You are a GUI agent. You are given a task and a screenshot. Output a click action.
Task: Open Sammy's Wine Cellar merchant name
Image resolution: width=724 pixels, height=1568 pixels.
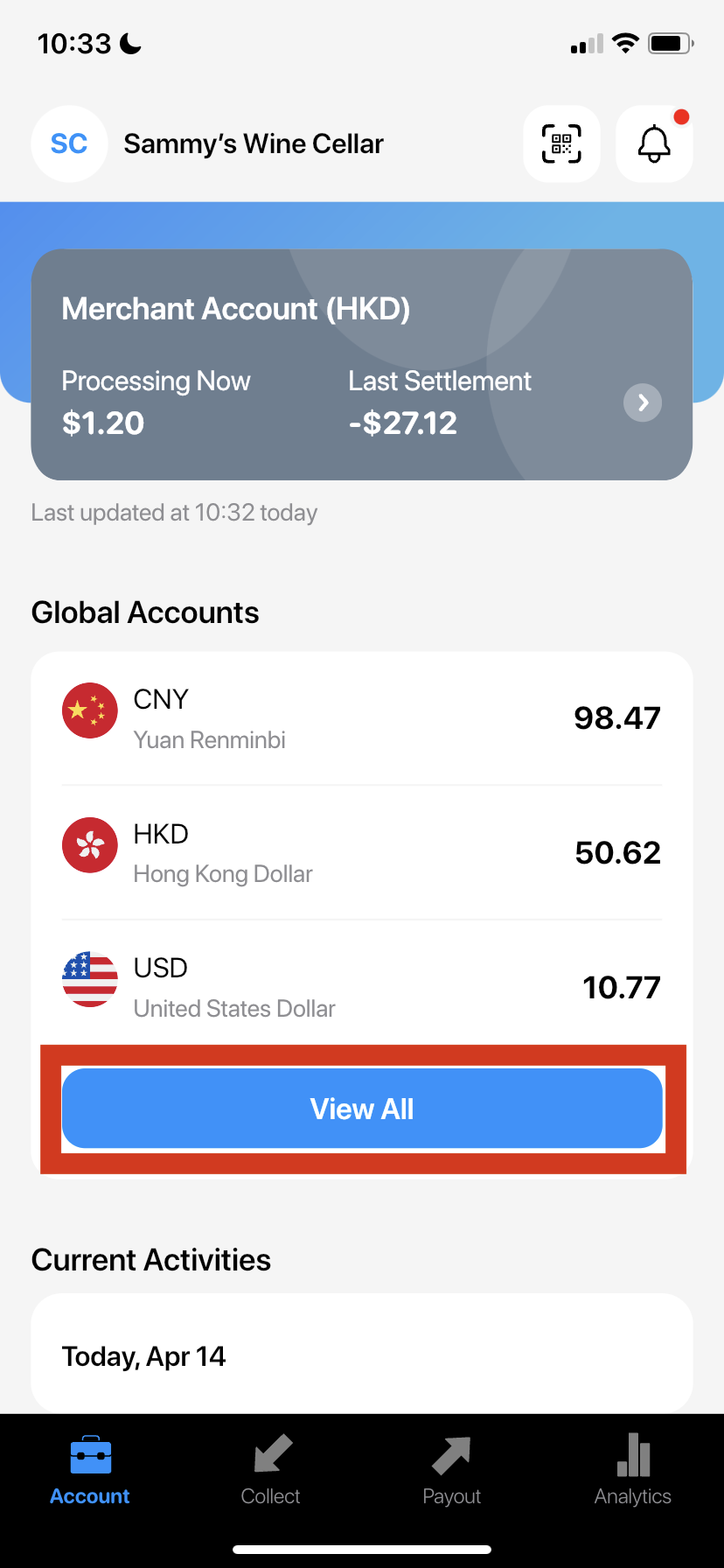(253, 143)
